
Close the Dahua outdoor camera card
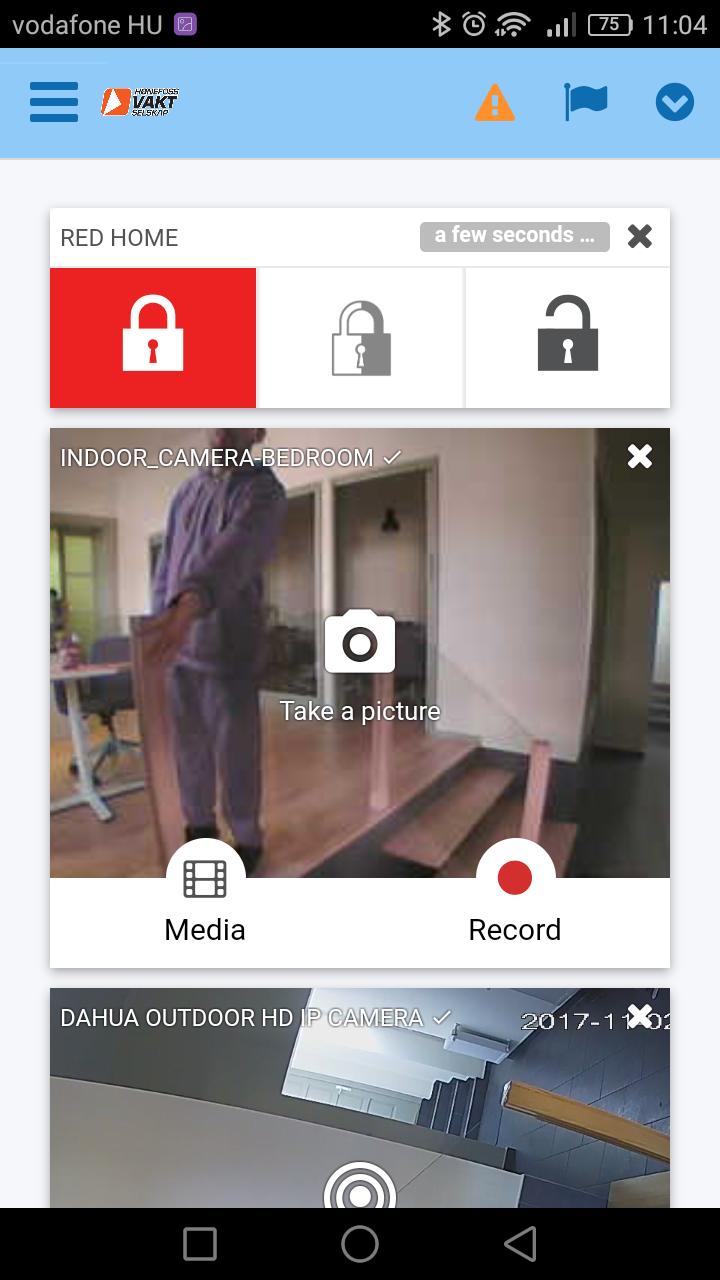click(x=640, y=1016)
